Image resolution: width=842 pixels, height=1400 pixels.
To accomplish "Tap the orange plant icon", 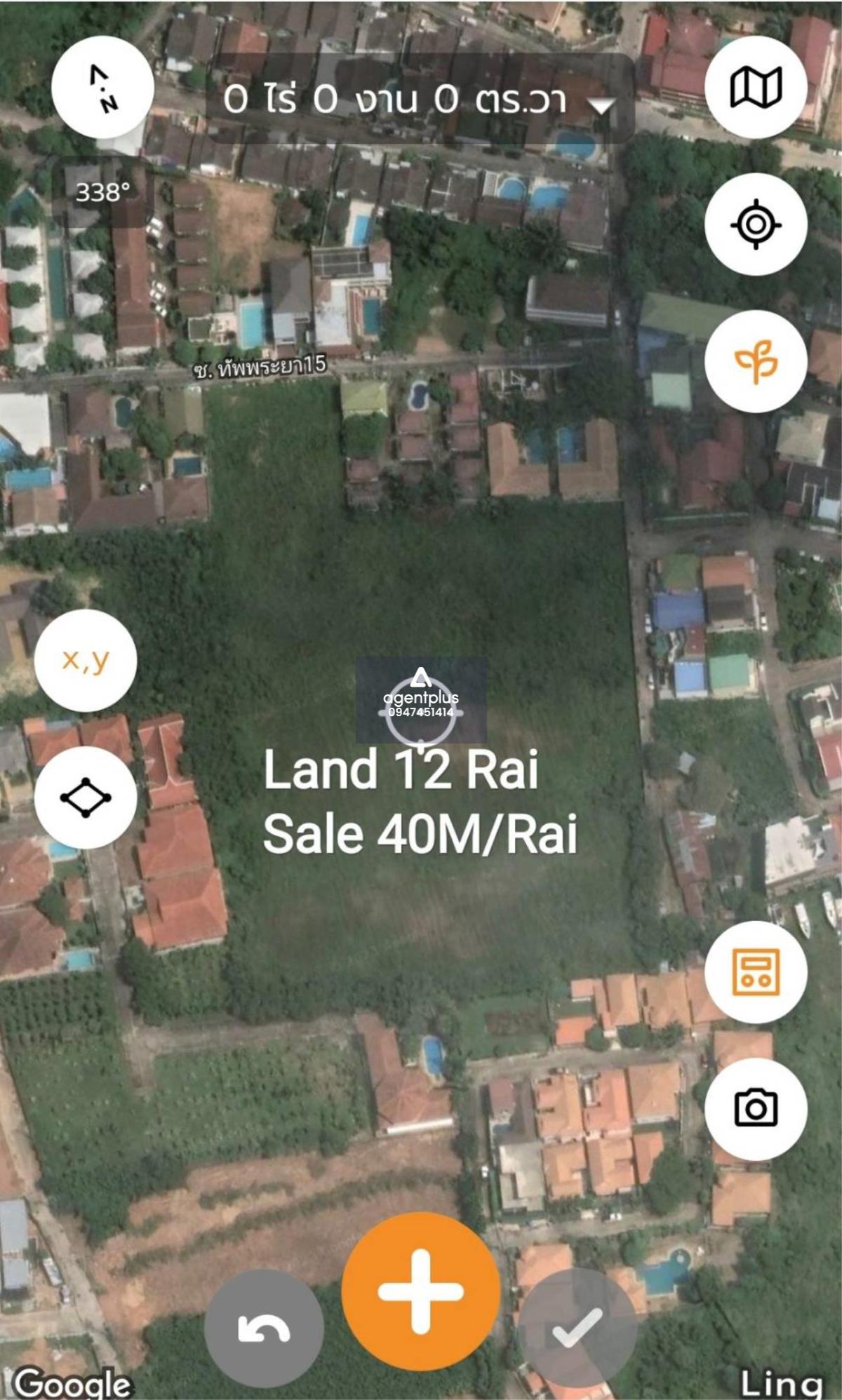I will pyautogui.click(x=756, y=361).
